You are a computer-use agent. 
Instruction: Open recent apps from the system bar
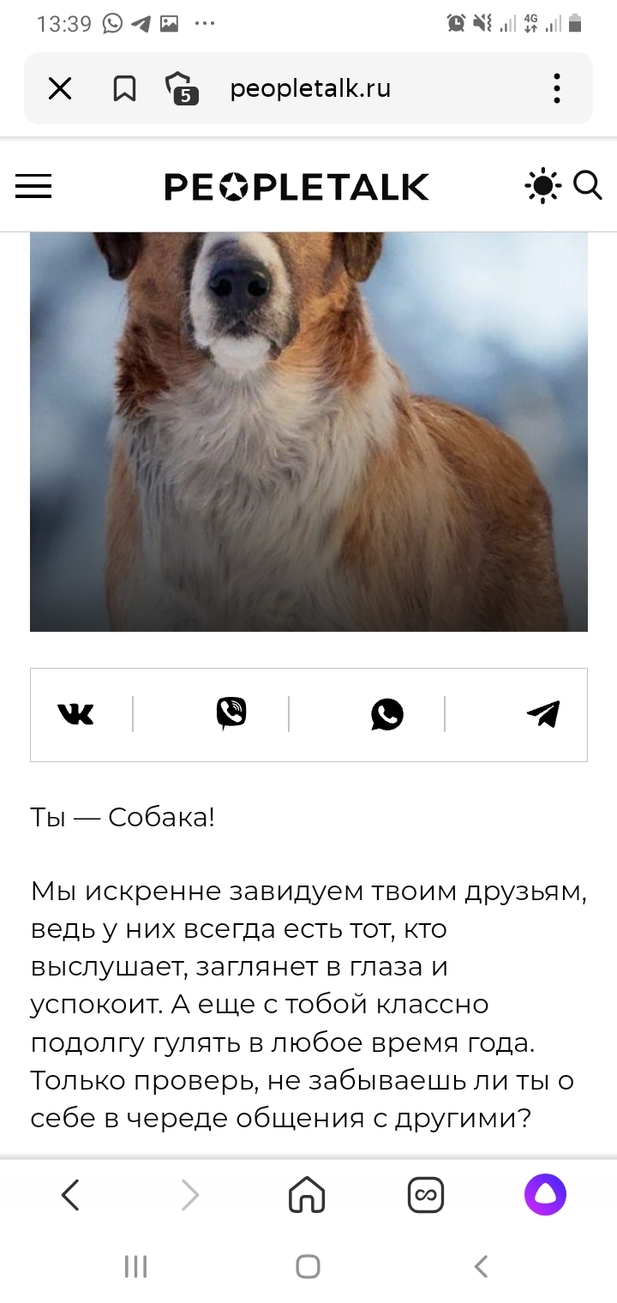click(x=136, y=1267)
